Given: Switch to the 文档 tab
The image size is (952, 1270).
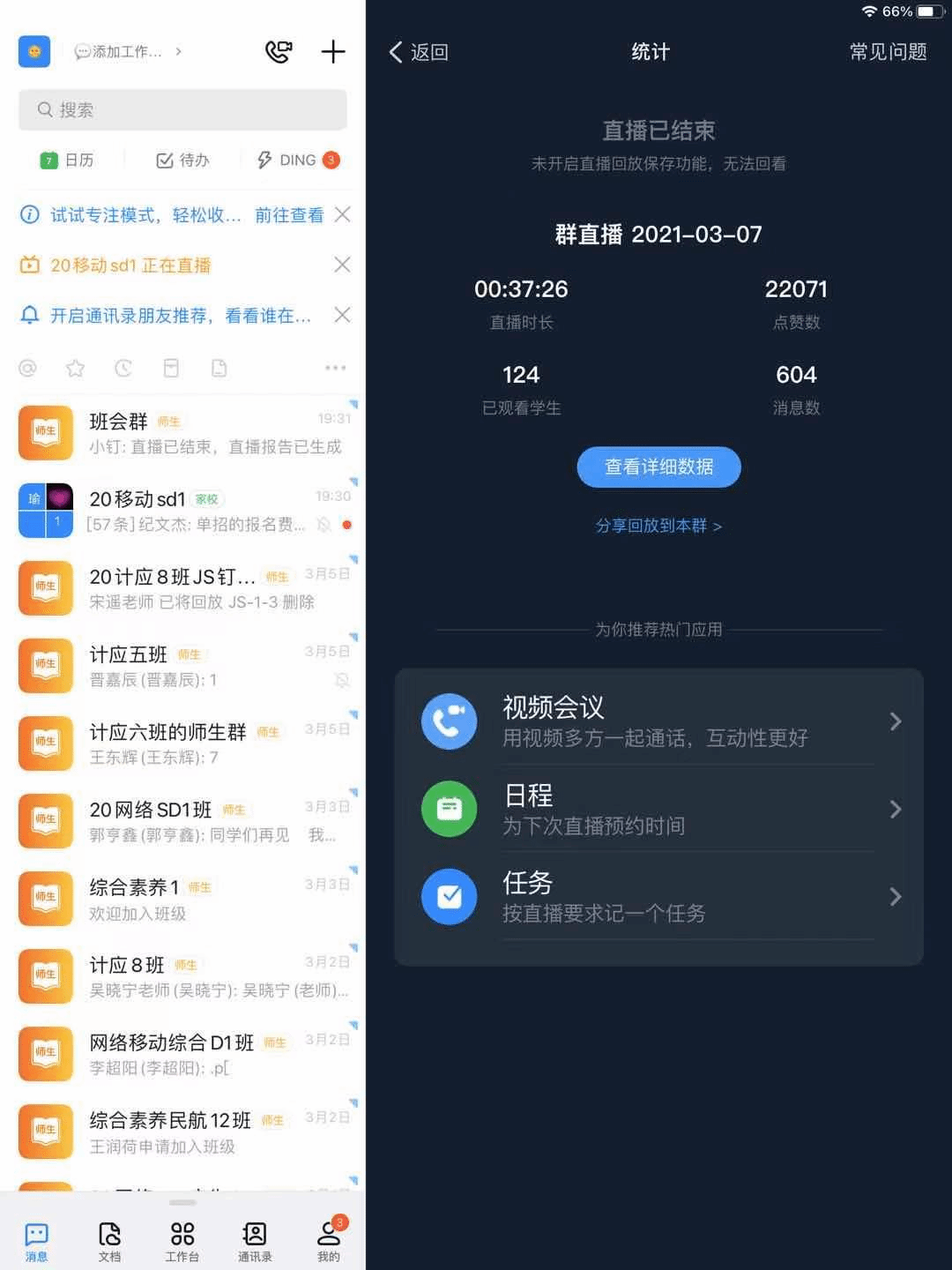Looking at the screenshot, I should (x=109, y=1241).
